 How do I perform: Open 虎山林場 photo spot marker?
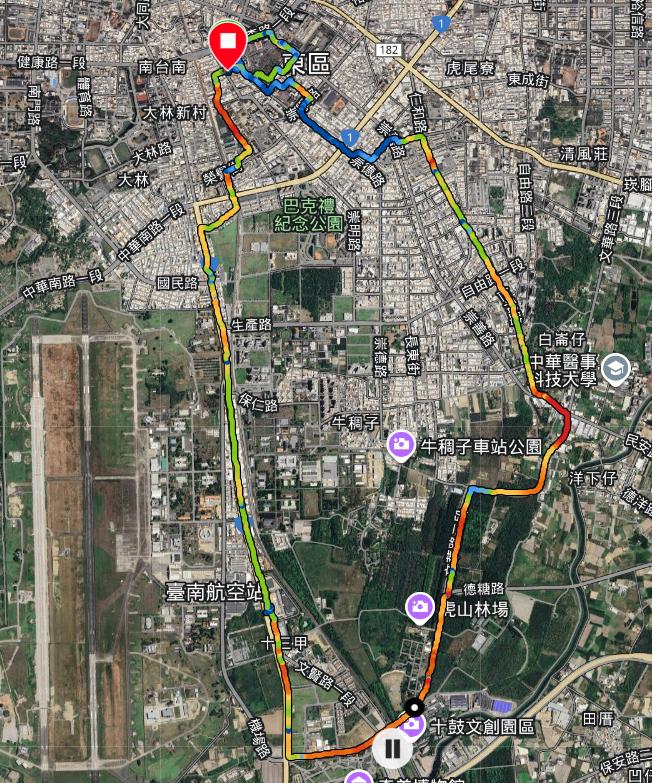coord(419,606)
